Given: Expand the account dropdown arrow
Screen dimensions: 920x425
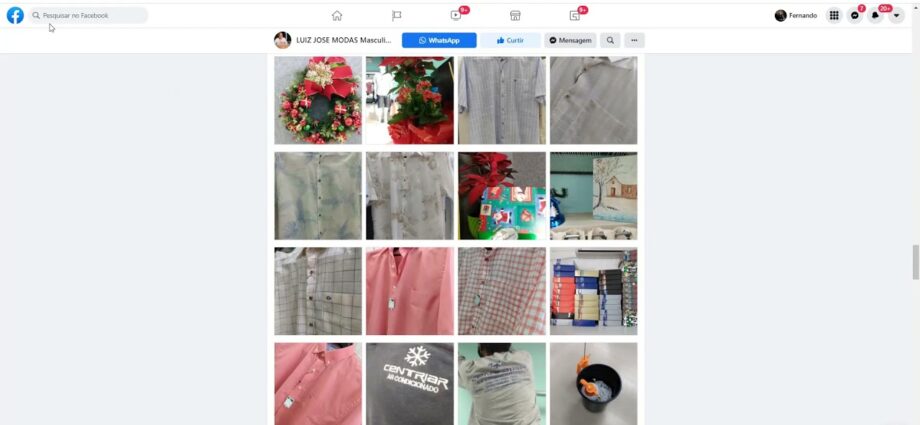Looking at the screenshot, I should click(x=897, y=16).
